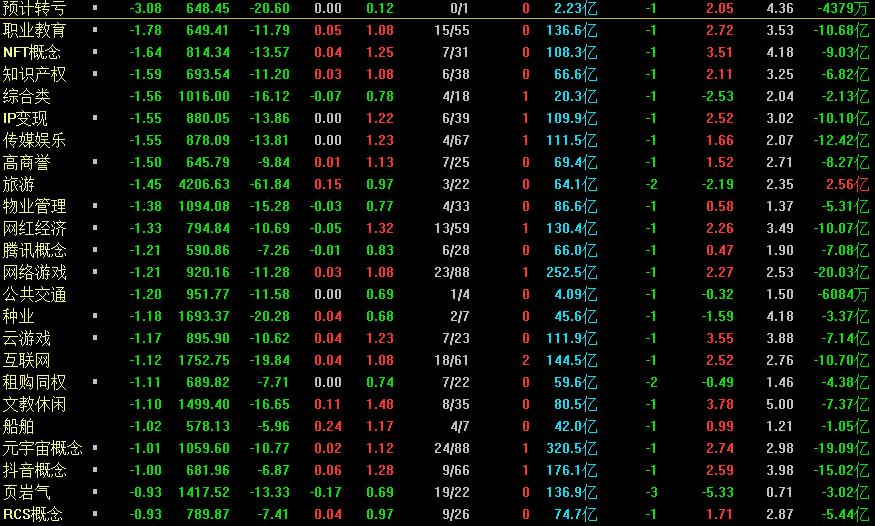
Task: Open the 传媒娱乐 sector row
Action: pos(35,140)
